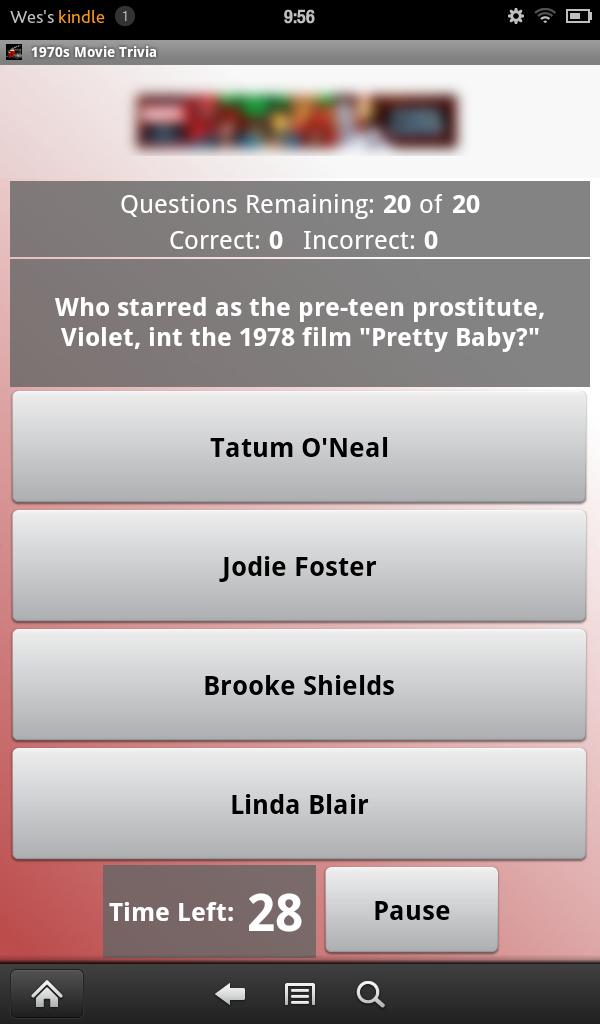Open the menu icon in bottom bar
600x1024 pixels.
(299, 993)
